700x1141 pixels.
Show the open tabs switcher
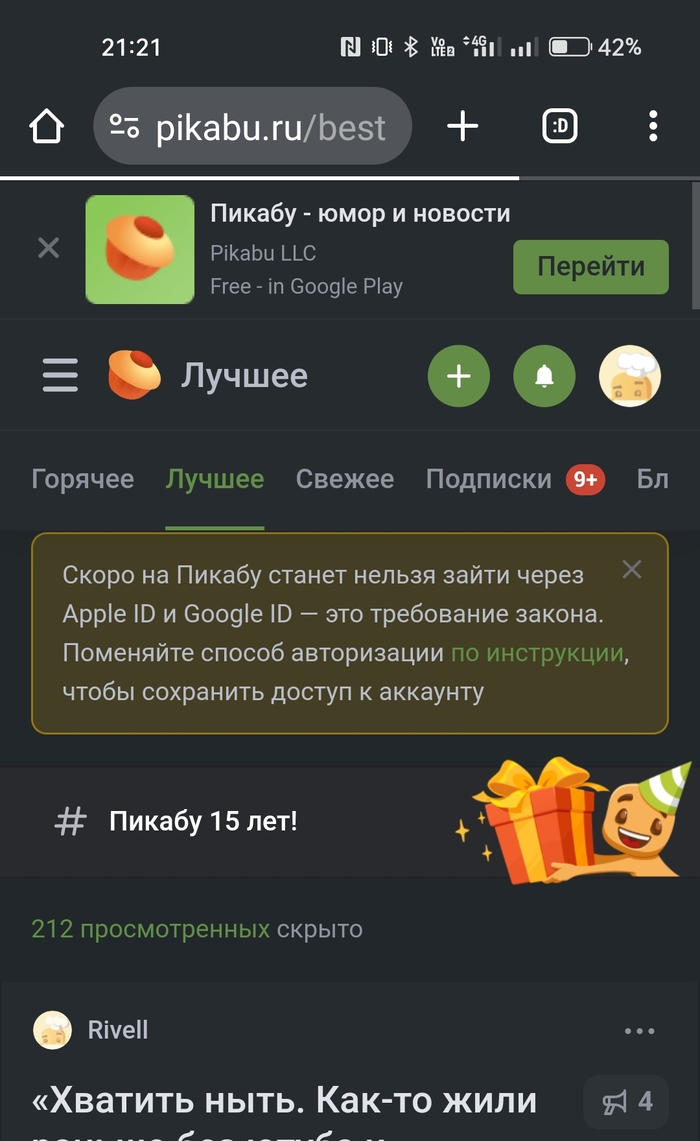click(x=561, y=127)
